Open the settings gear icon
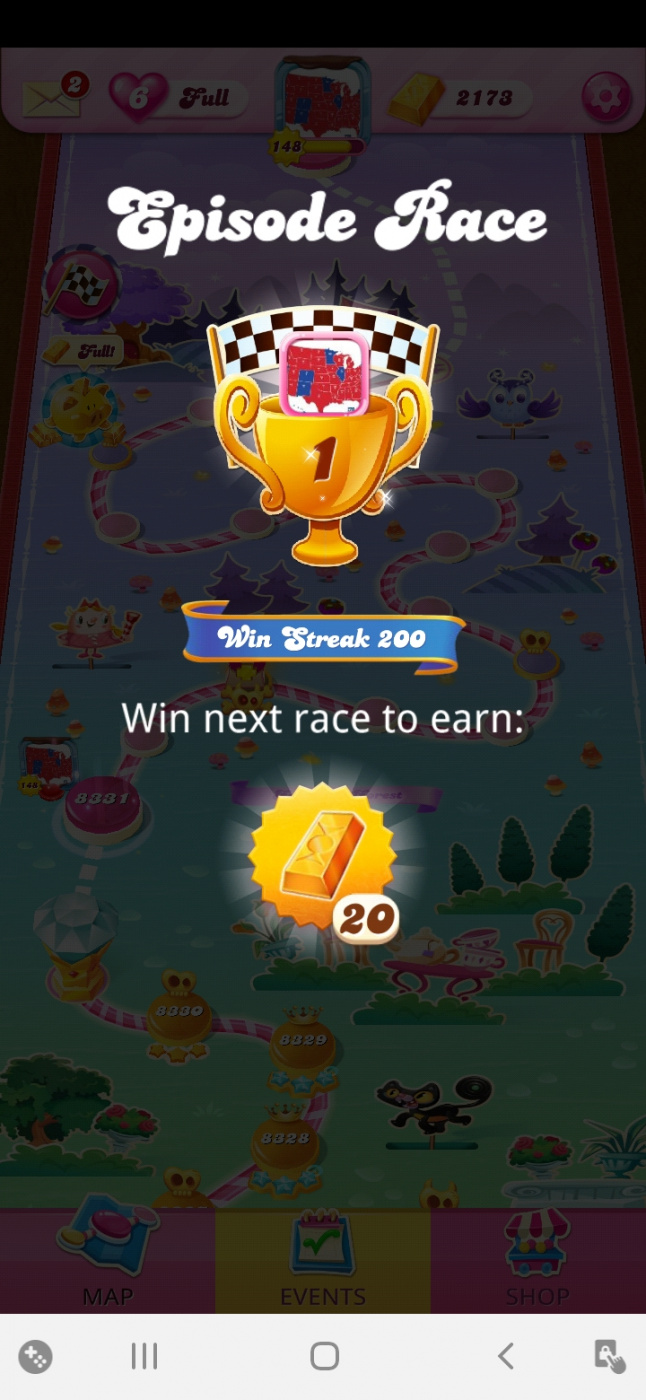The height and width of the screenshot is (1400, 646). [x=606, y=98]
